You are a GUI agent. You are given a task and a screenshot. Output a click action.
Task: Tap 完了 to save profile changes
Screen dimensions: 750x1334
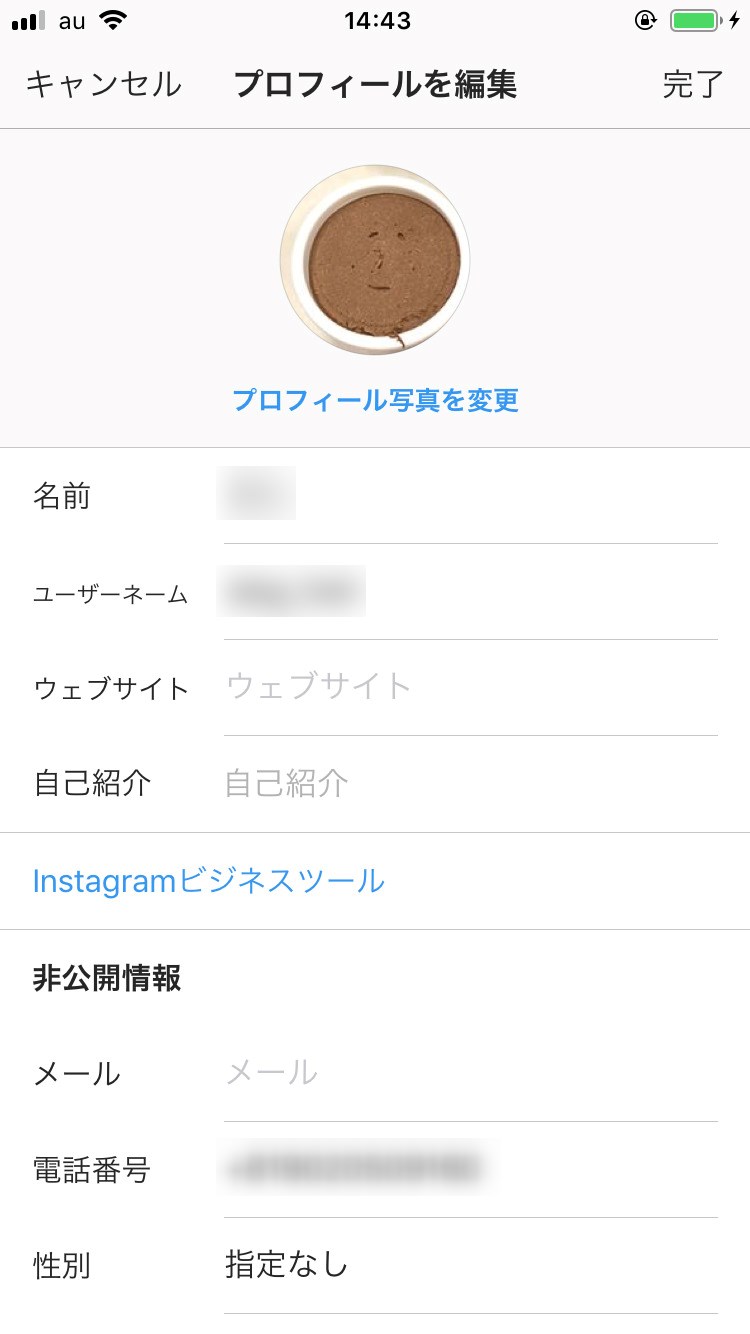(693, 85)
